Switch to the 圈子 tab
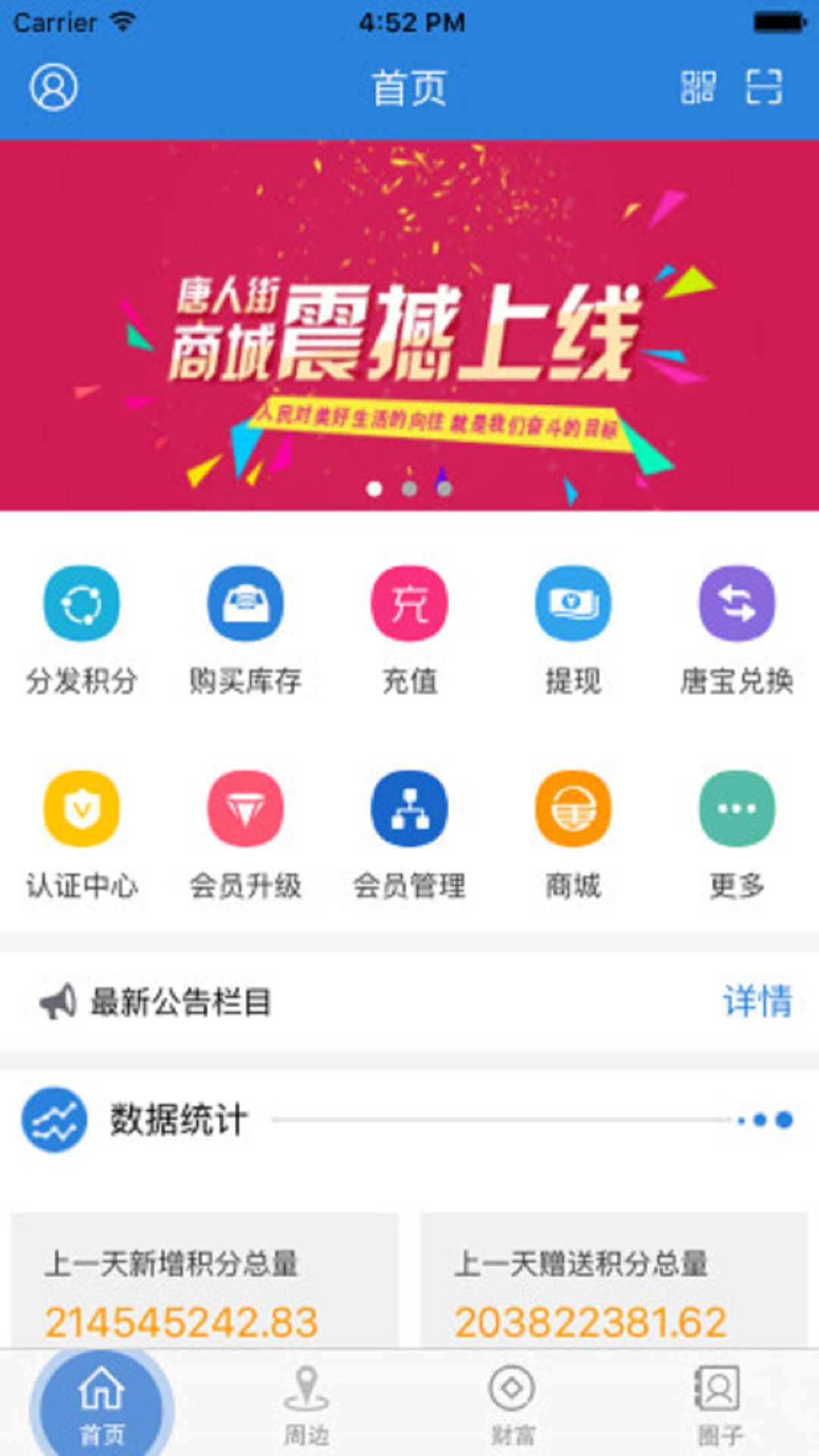Image resolution: width=819 pixels, height=1456 pixels. tap(719, 1404)
